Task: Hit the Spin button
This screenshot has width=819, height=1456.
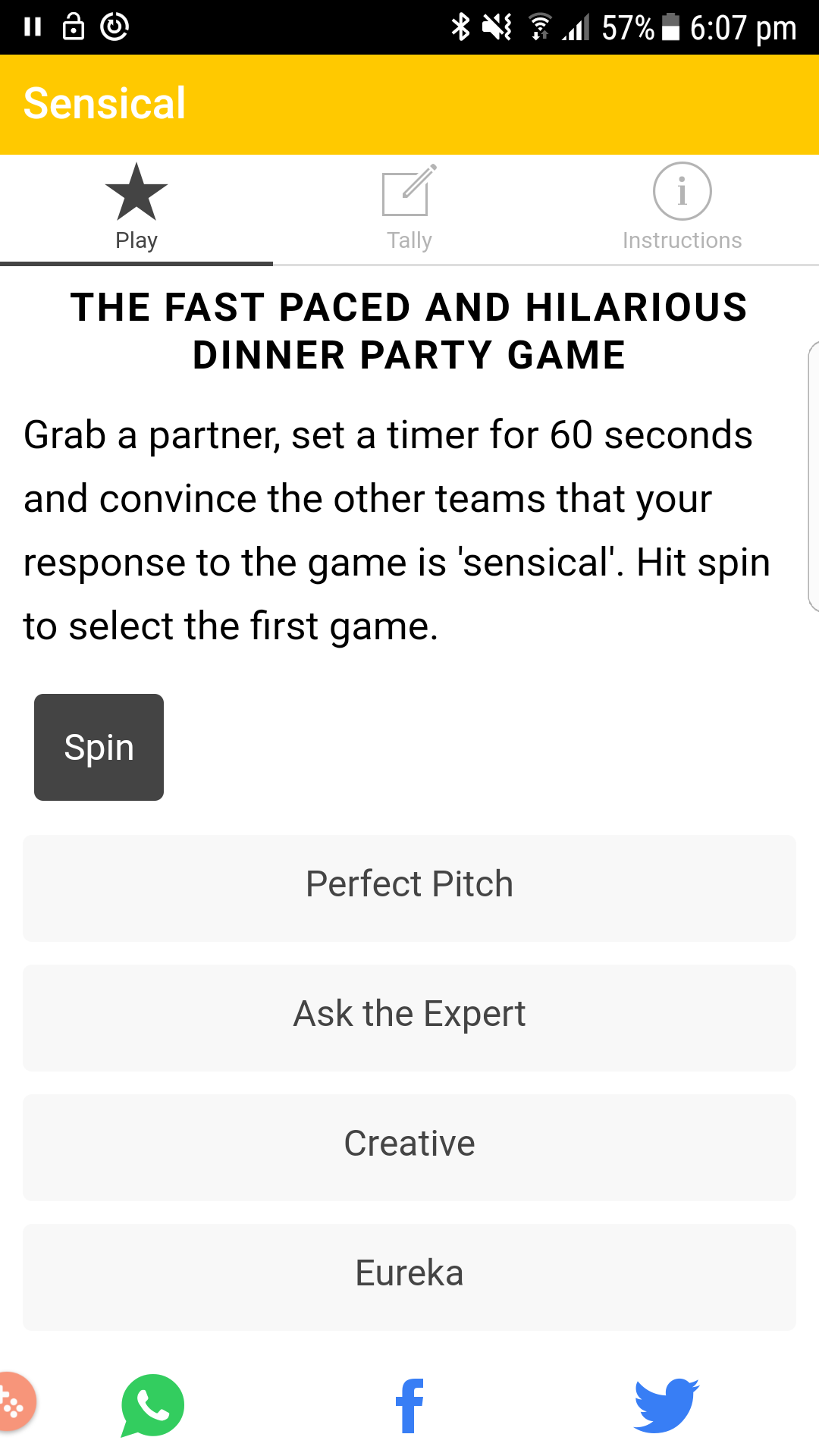Action: [x=99, y=747]
